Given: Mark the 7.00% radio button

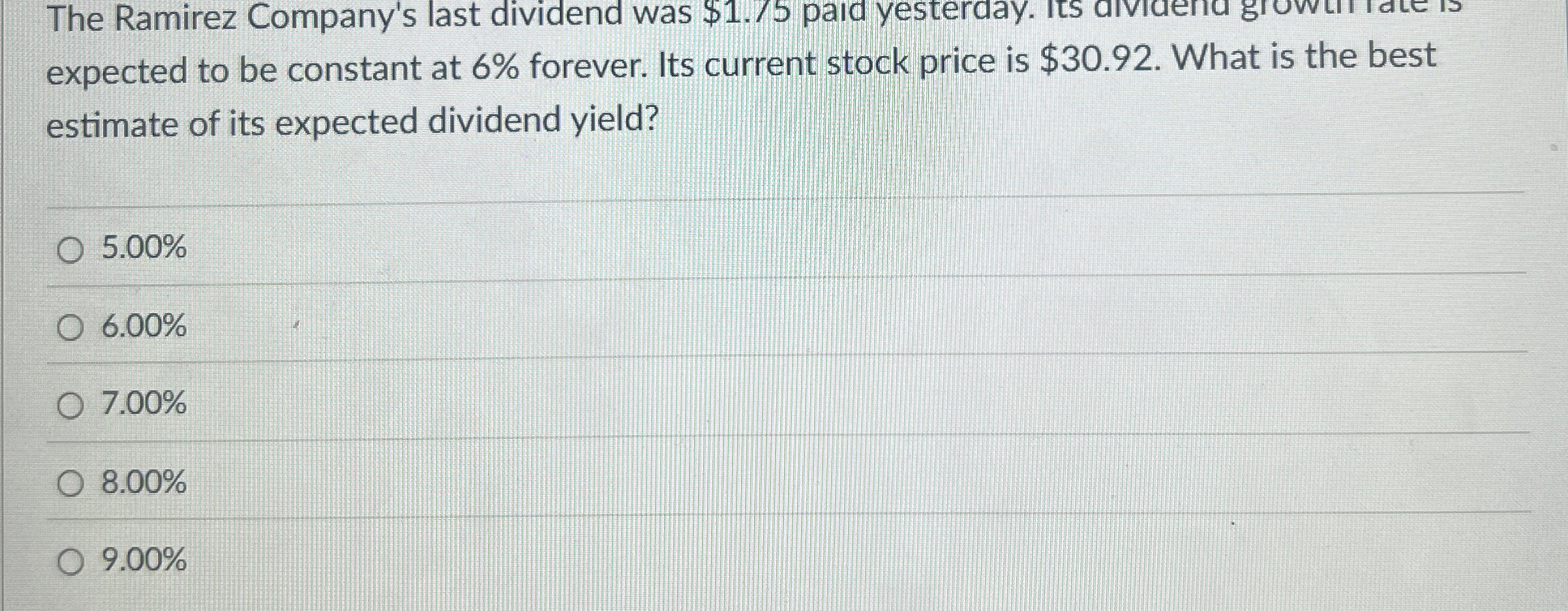Looking at the screenshot, I should (70, 406).
